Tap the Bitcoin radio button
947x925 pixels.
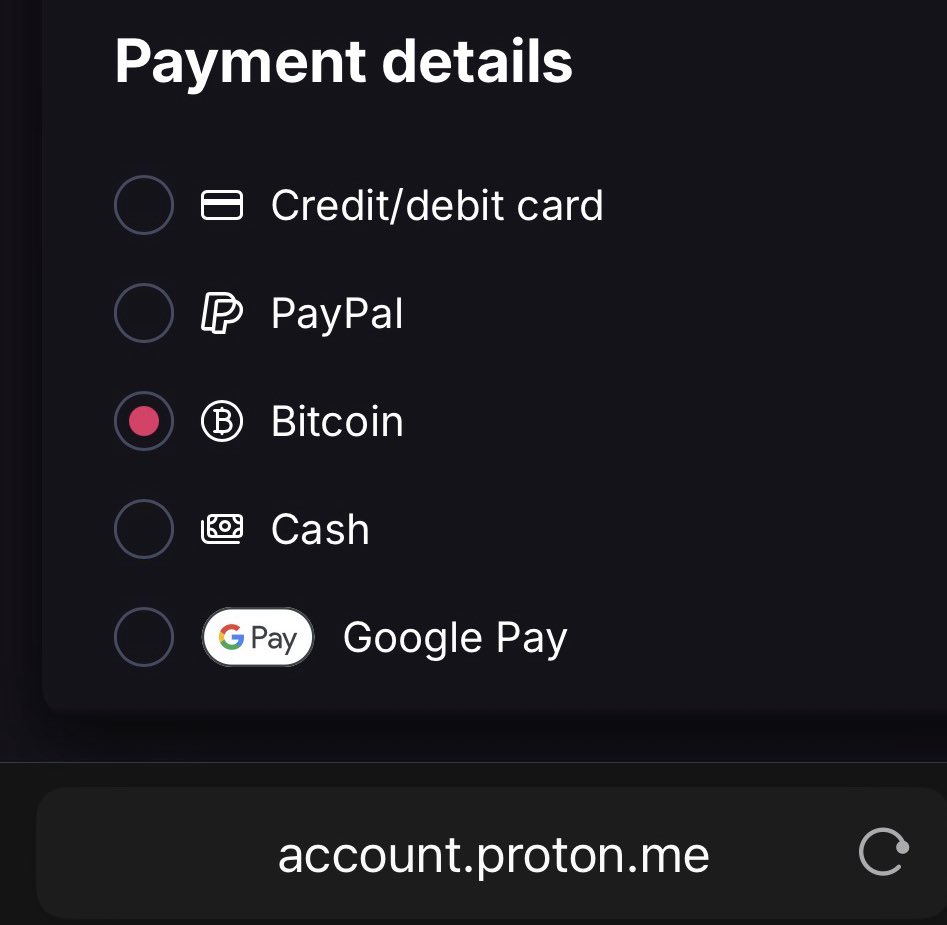144,421
